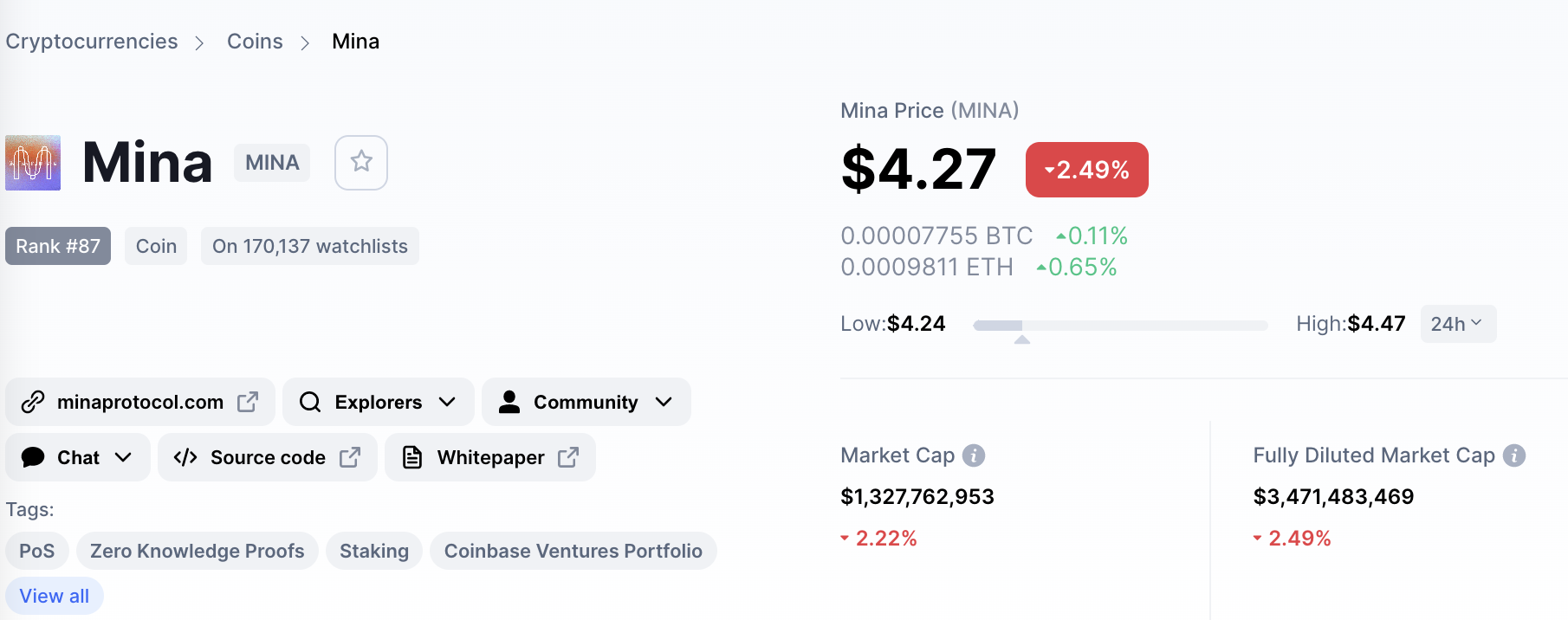Open the Source code link

[268, 457]
